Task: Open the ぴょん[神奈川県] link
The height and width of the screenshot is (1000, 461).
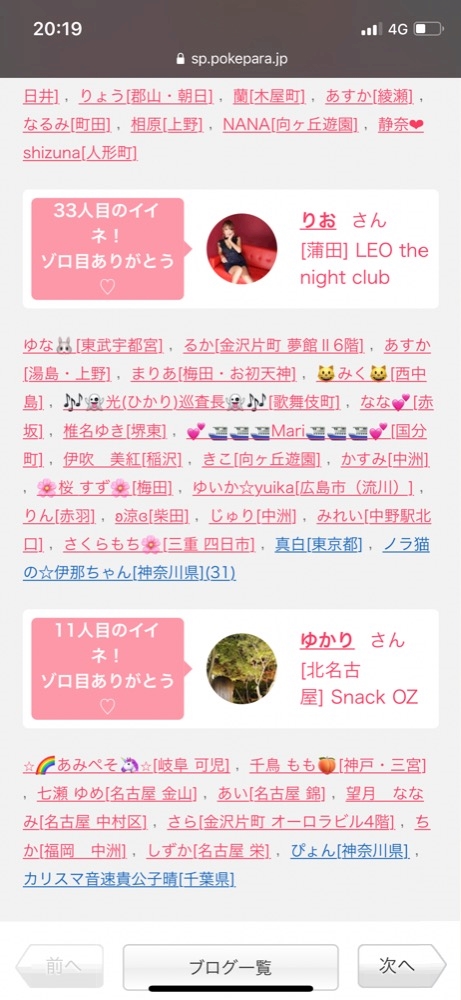Action: click(x=352, y=851)
